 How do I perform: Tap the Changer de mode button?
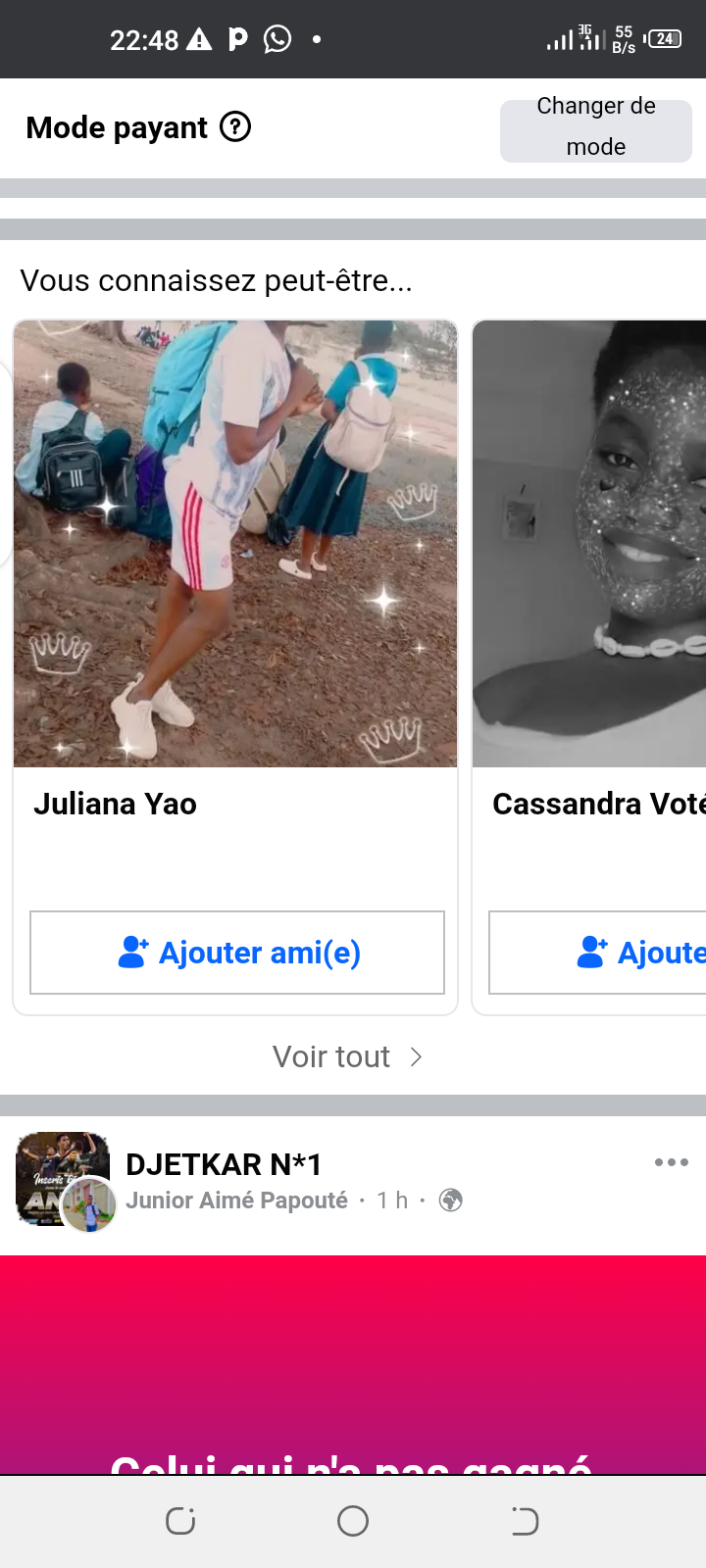(596, 127)
